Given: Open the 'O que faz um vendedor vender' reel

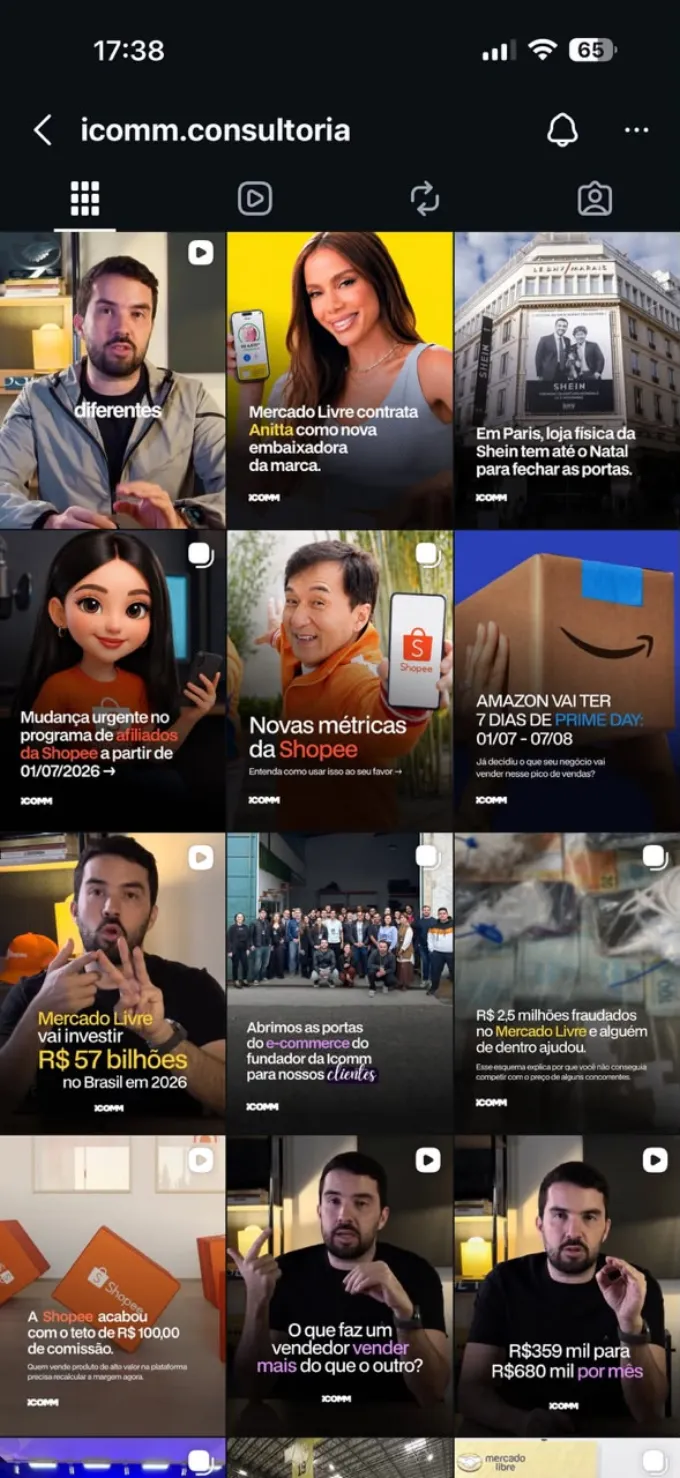Looking at the screenshot, I should point(340,1285).
